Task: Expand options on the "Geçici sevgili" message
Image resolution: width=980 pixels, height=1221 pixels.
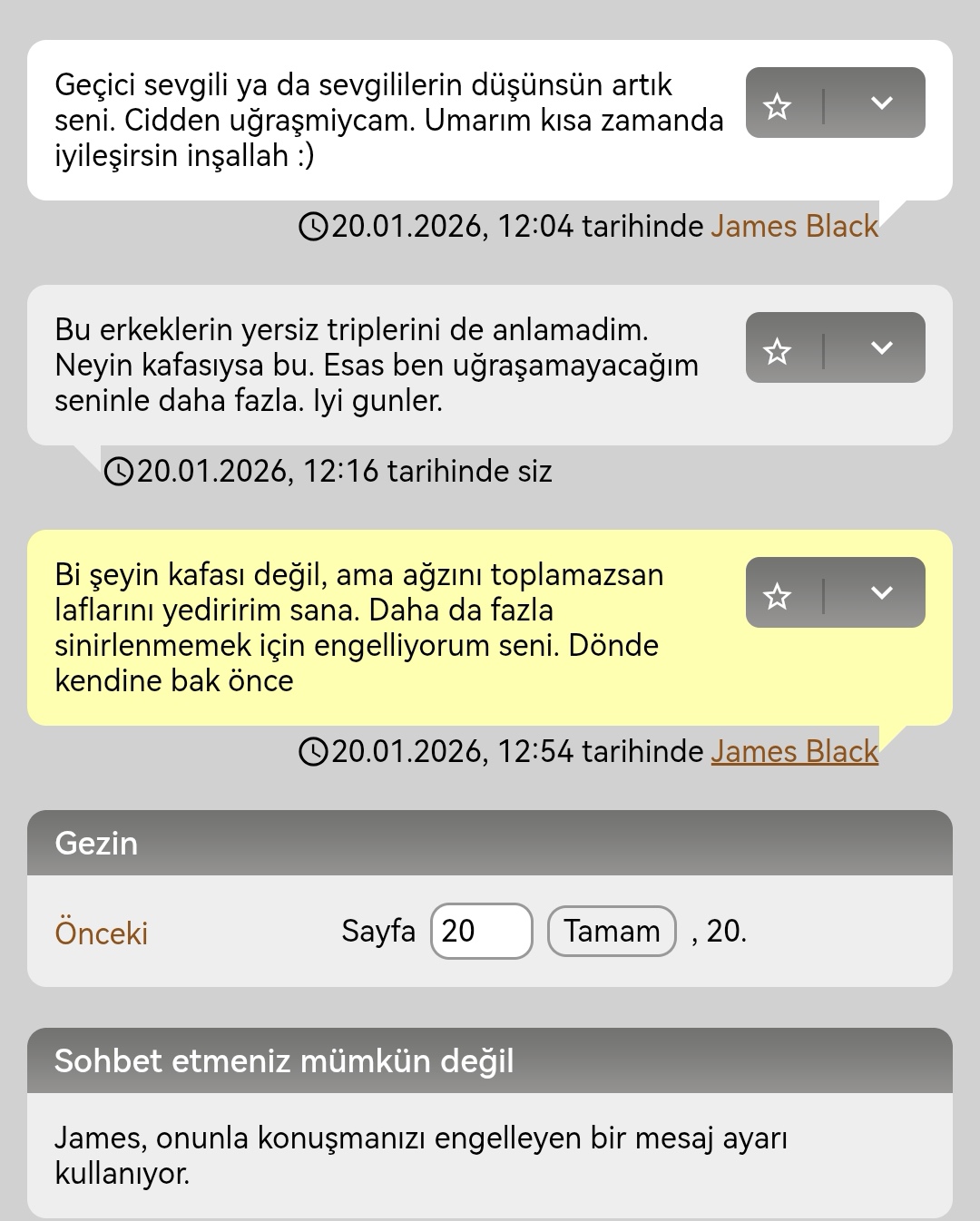Action: tap(881, 103)
